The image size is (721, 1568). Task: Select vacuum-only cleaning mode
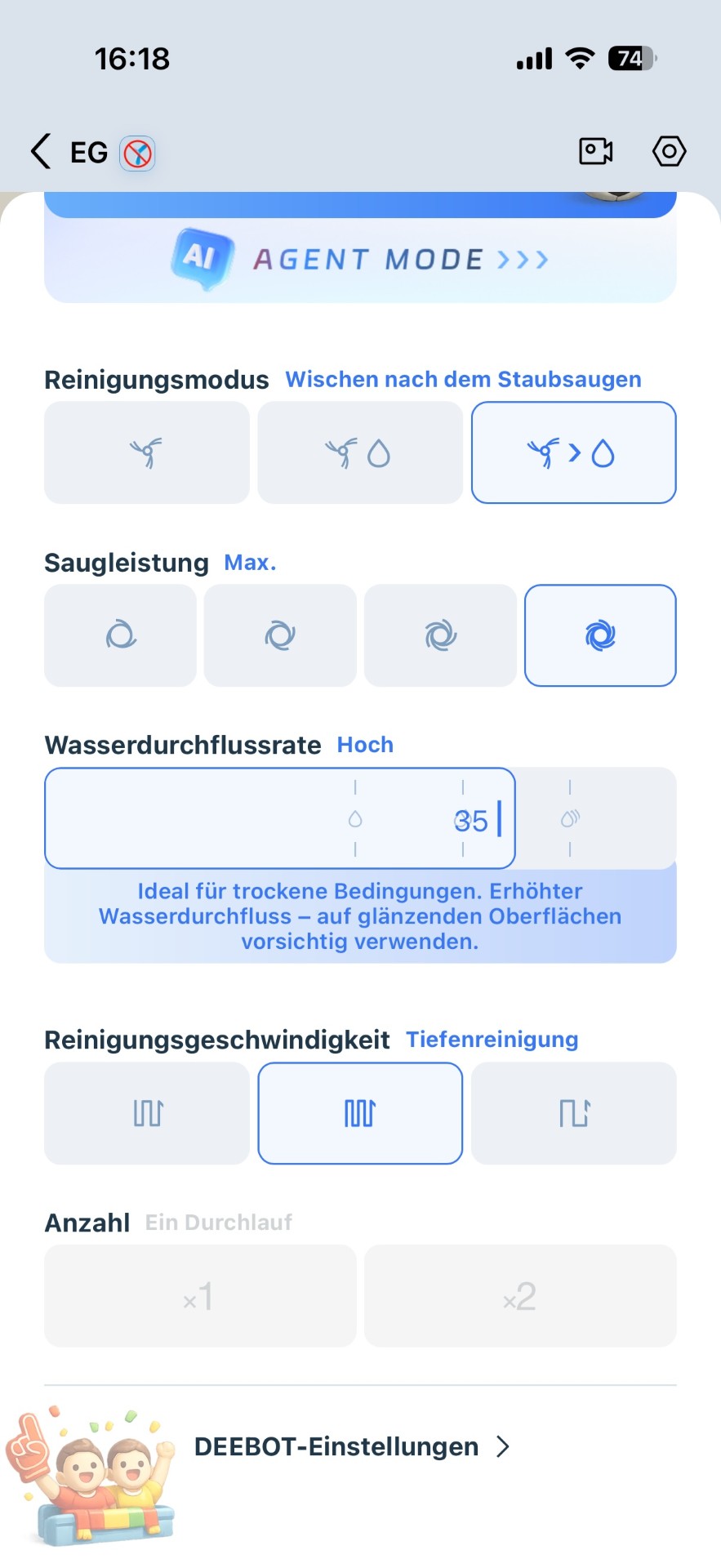pos(147,452)
